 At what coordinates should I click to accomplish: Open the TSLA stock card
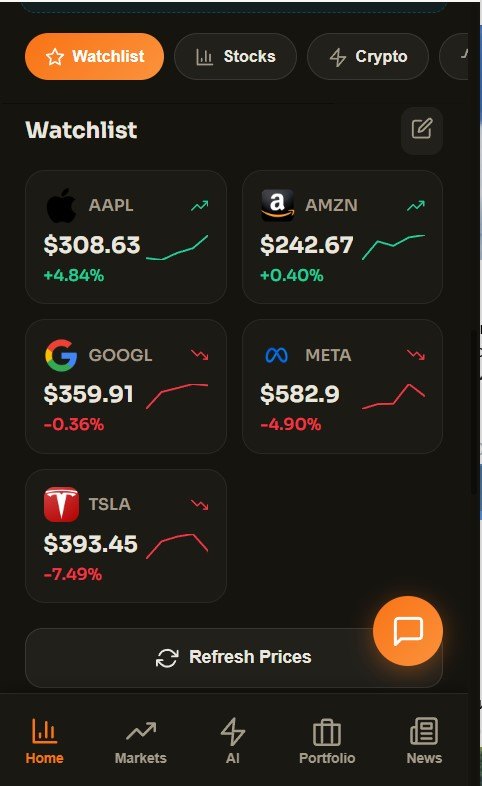126,536
